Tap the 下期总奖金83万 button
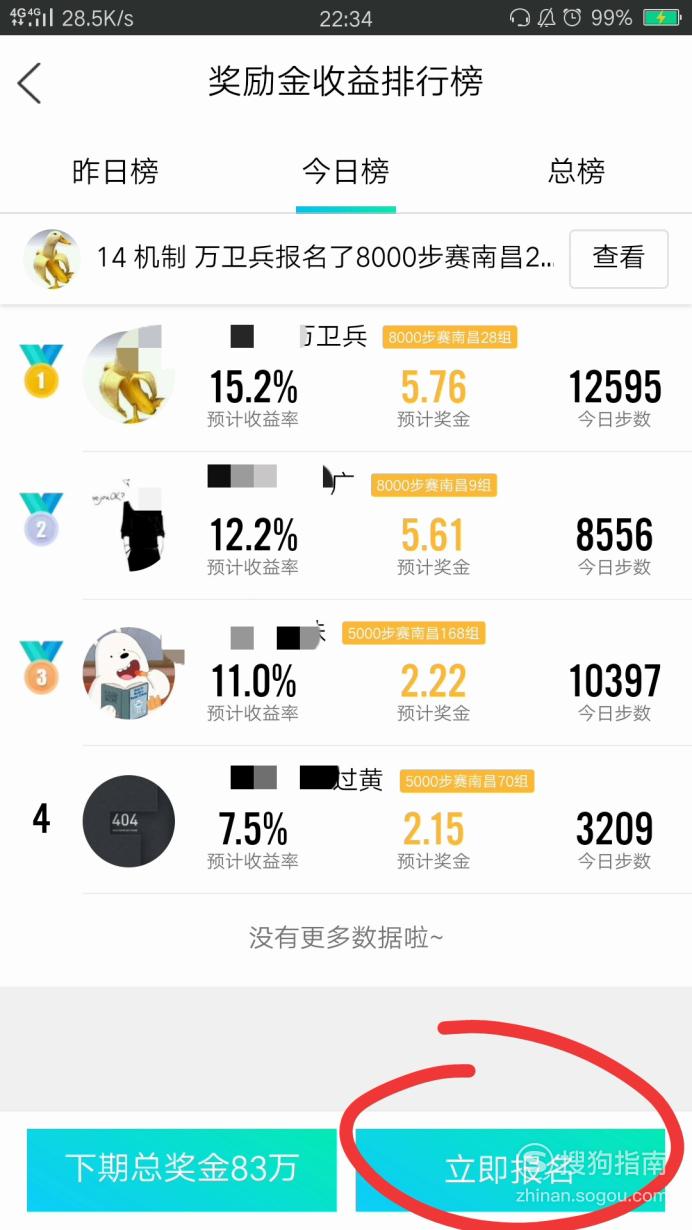692x1230 pixels. (181, 1169)
